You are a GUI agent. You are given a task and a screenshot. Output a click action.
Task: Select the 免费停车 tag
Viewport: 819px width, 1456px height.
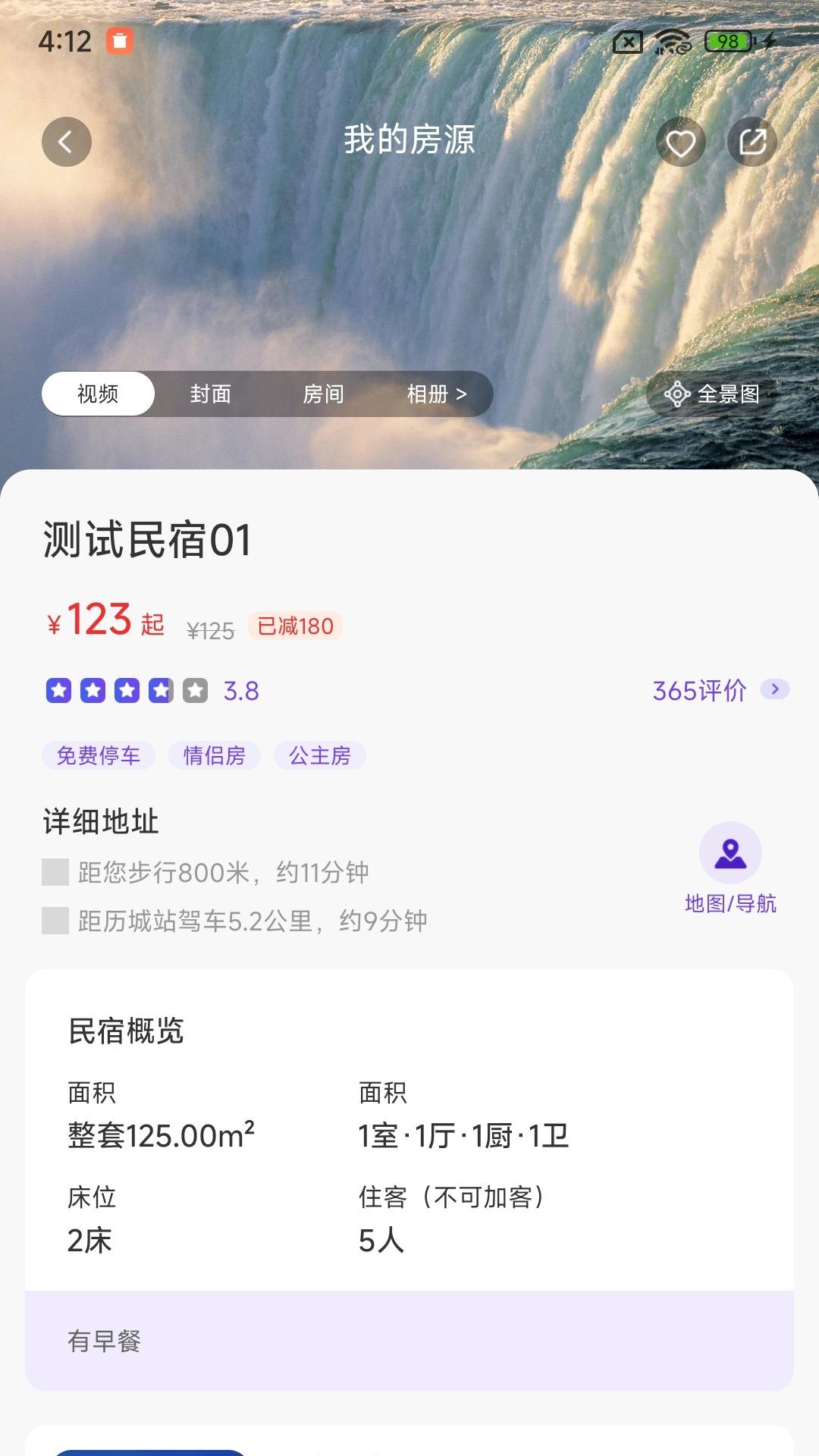[99, 755]
